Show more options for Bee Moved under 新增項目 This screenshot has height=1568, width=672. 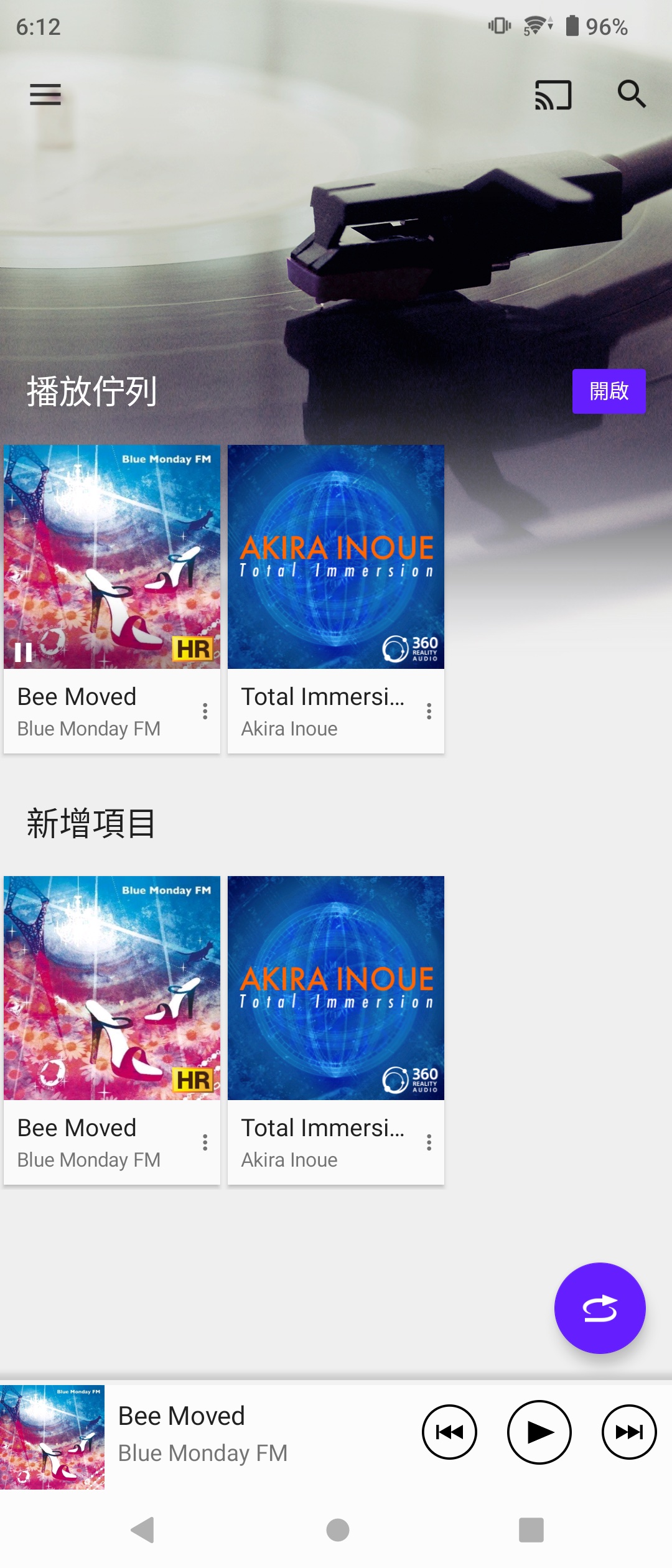[x=205, y=1142]
